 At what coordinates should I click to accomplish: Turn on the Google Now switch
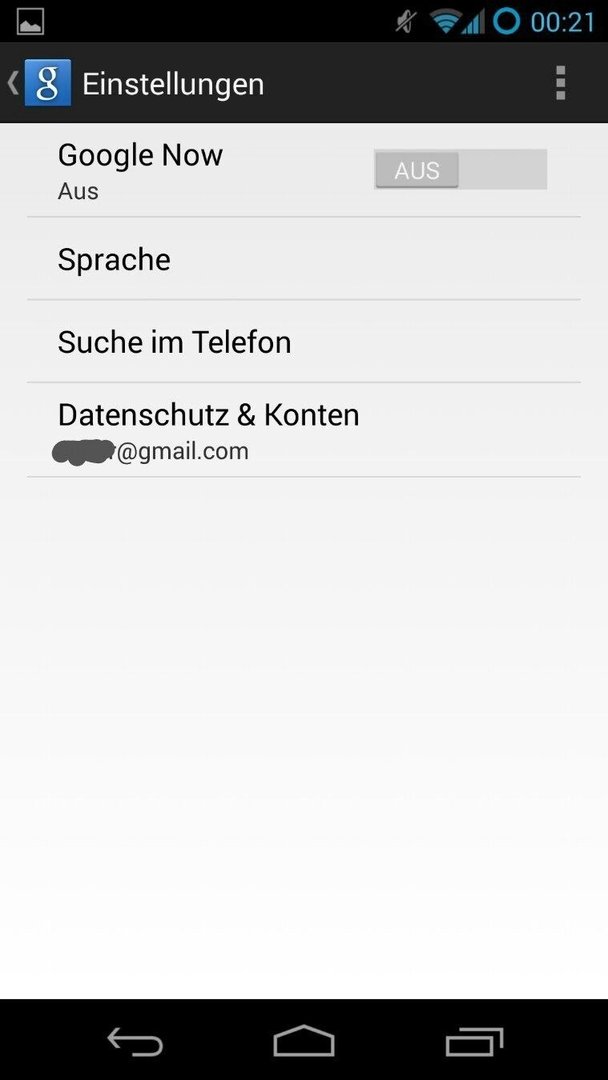[x=461, y=169]
